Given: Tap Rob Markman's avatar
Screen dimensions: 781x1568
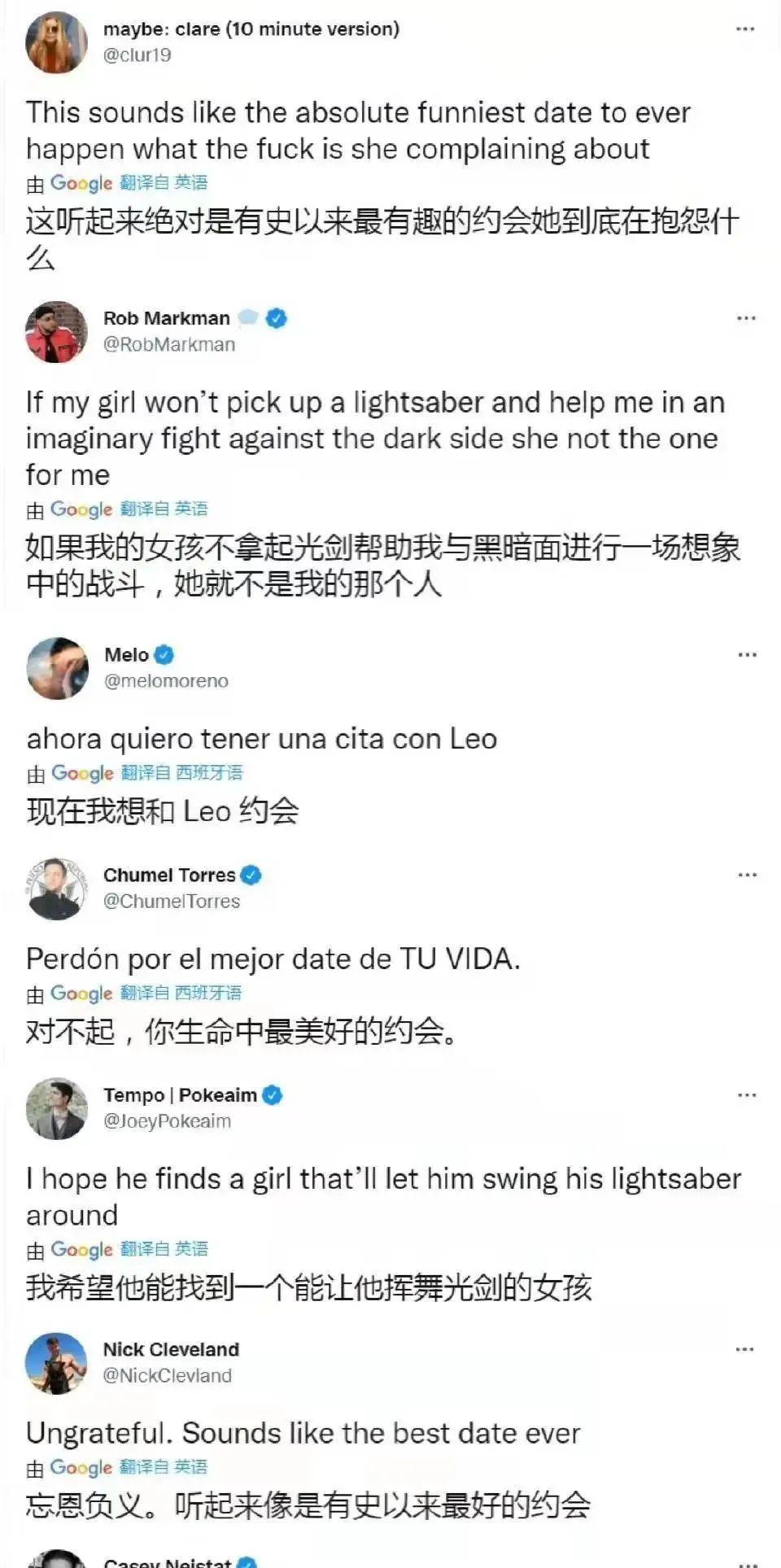Looking at the screenshot, I should point(56,332).
